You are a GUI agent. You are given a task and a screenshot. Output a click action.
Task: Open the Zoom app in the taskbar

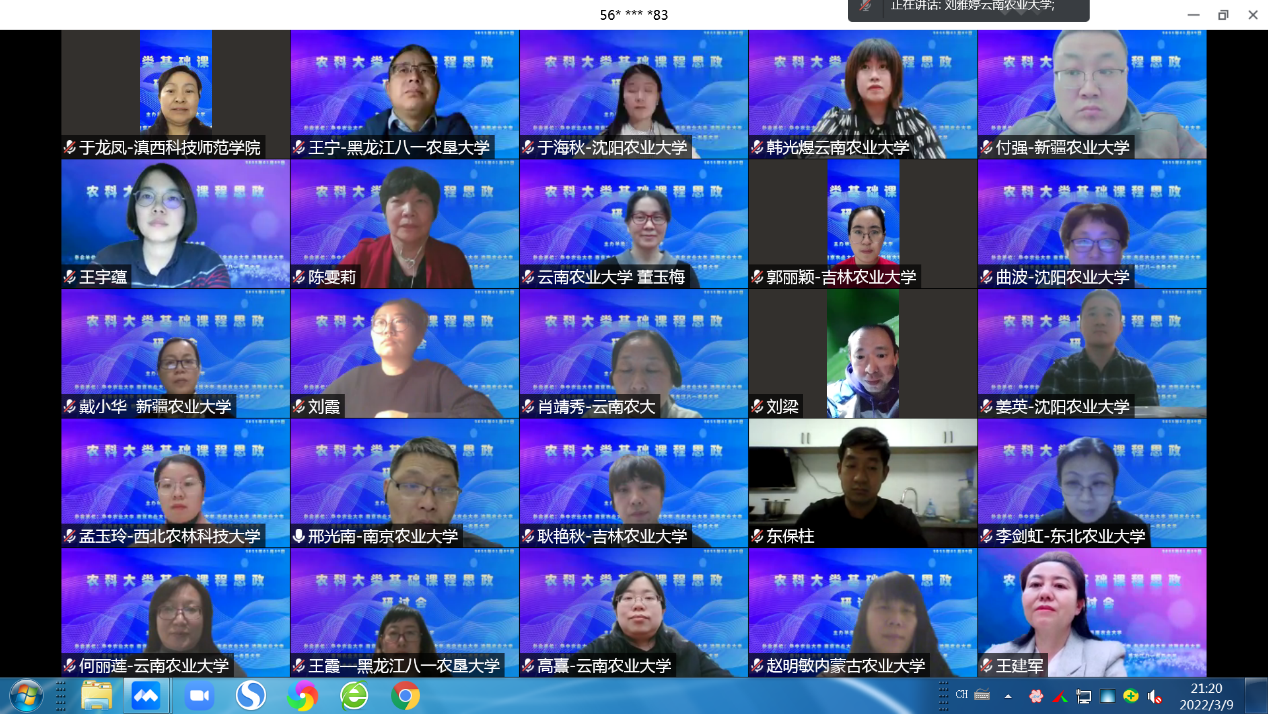tap(199, 695)
